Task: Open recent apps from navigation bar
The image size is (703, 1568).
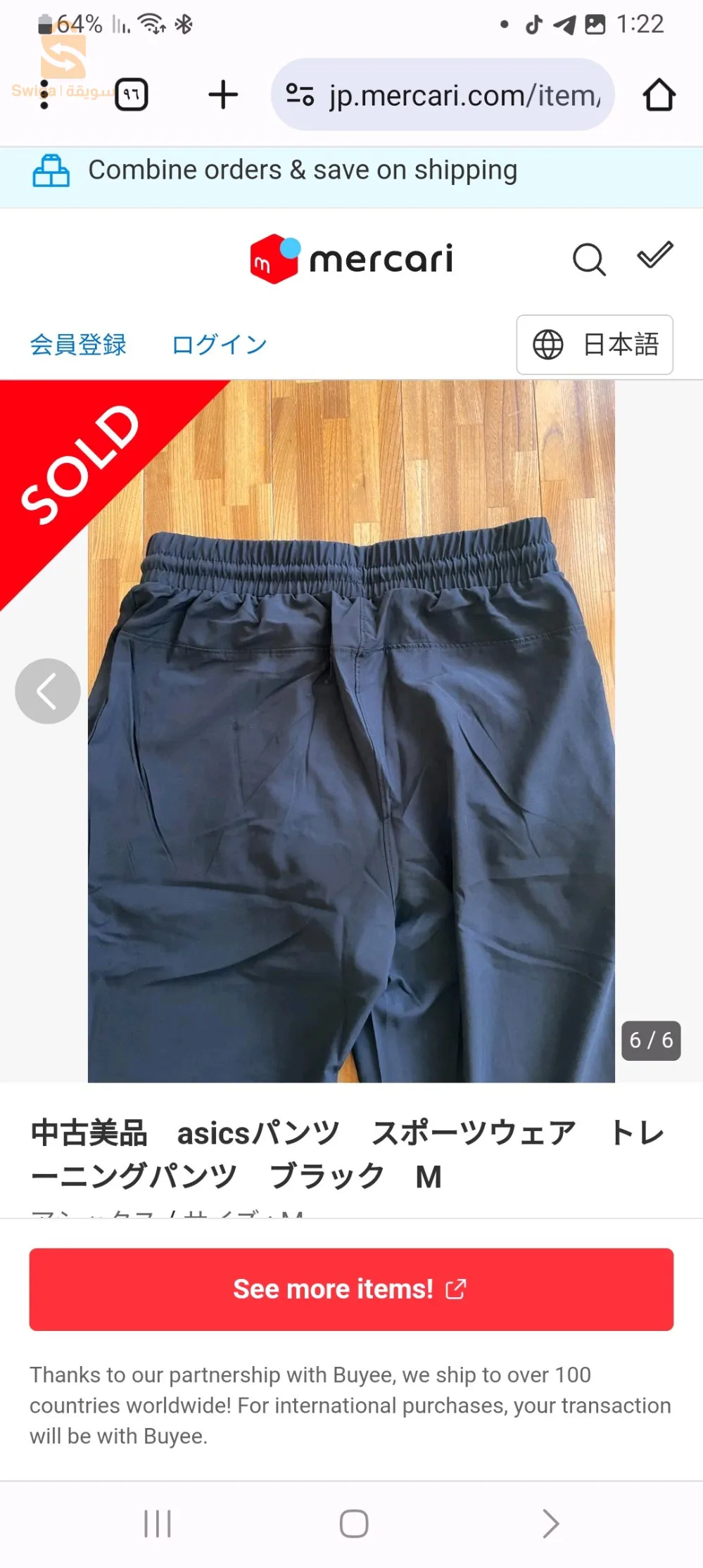Action: click(x=158, y=1524)
